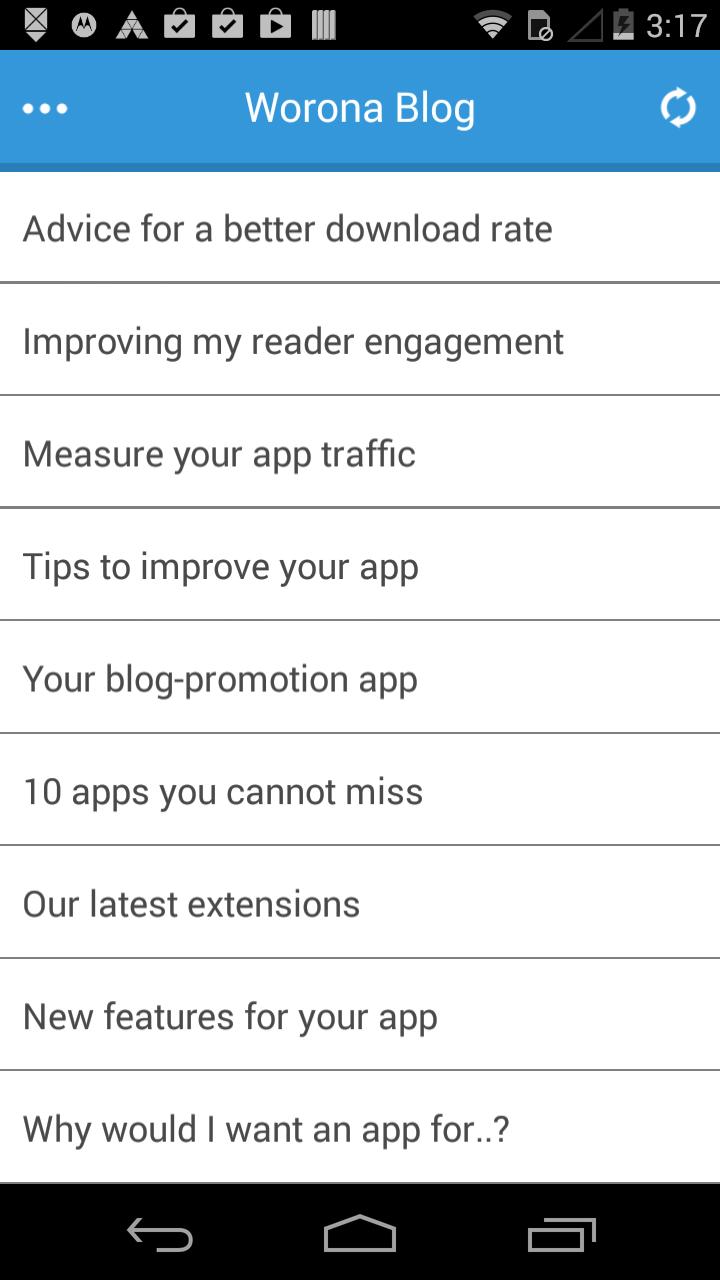Open 'Our latest extensions' article
This screenshot has height=1280, width=720.
coord(191,905)
